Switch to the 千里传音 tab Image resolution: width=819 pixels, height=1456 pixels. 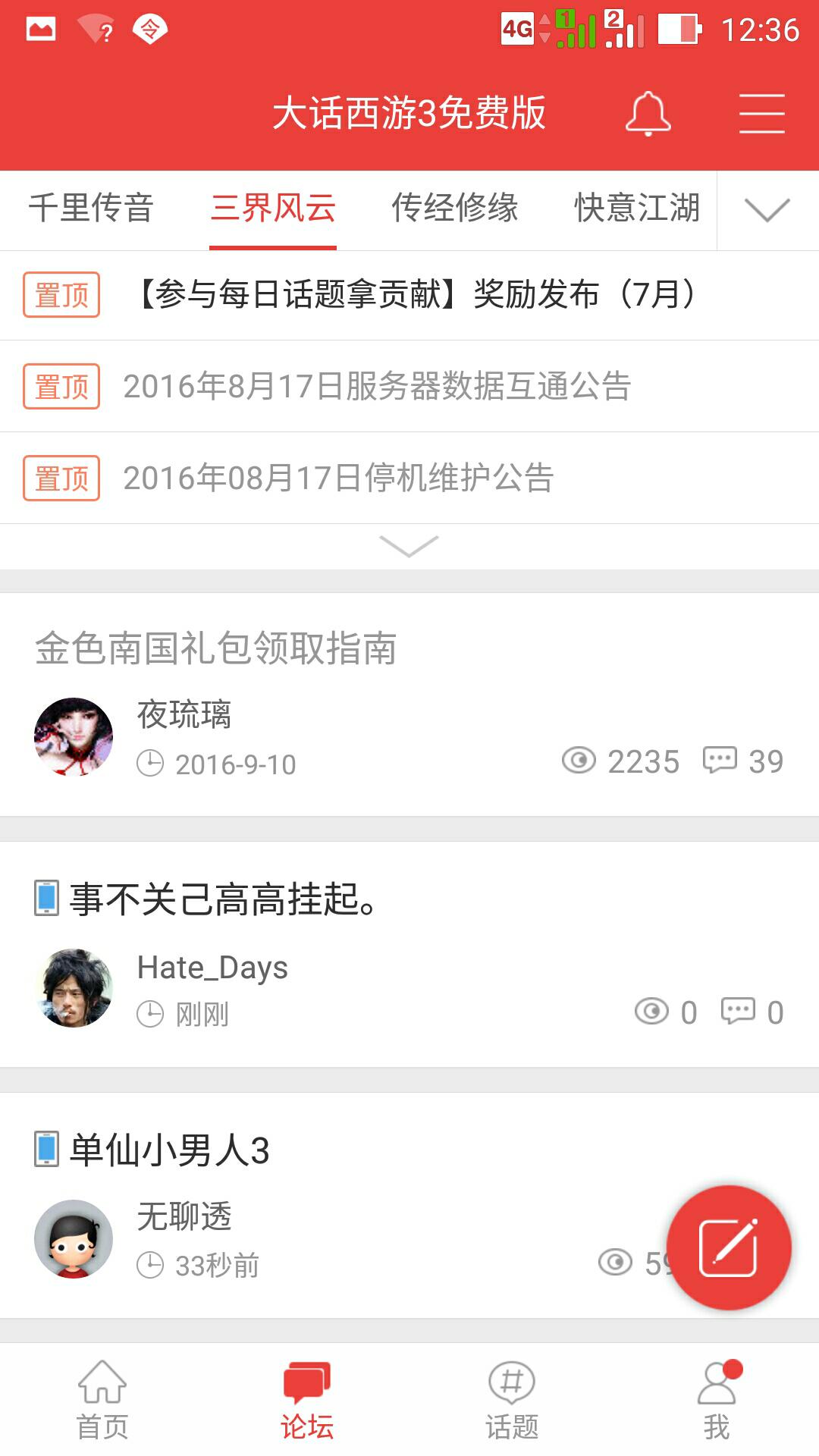tap(91, 209)
